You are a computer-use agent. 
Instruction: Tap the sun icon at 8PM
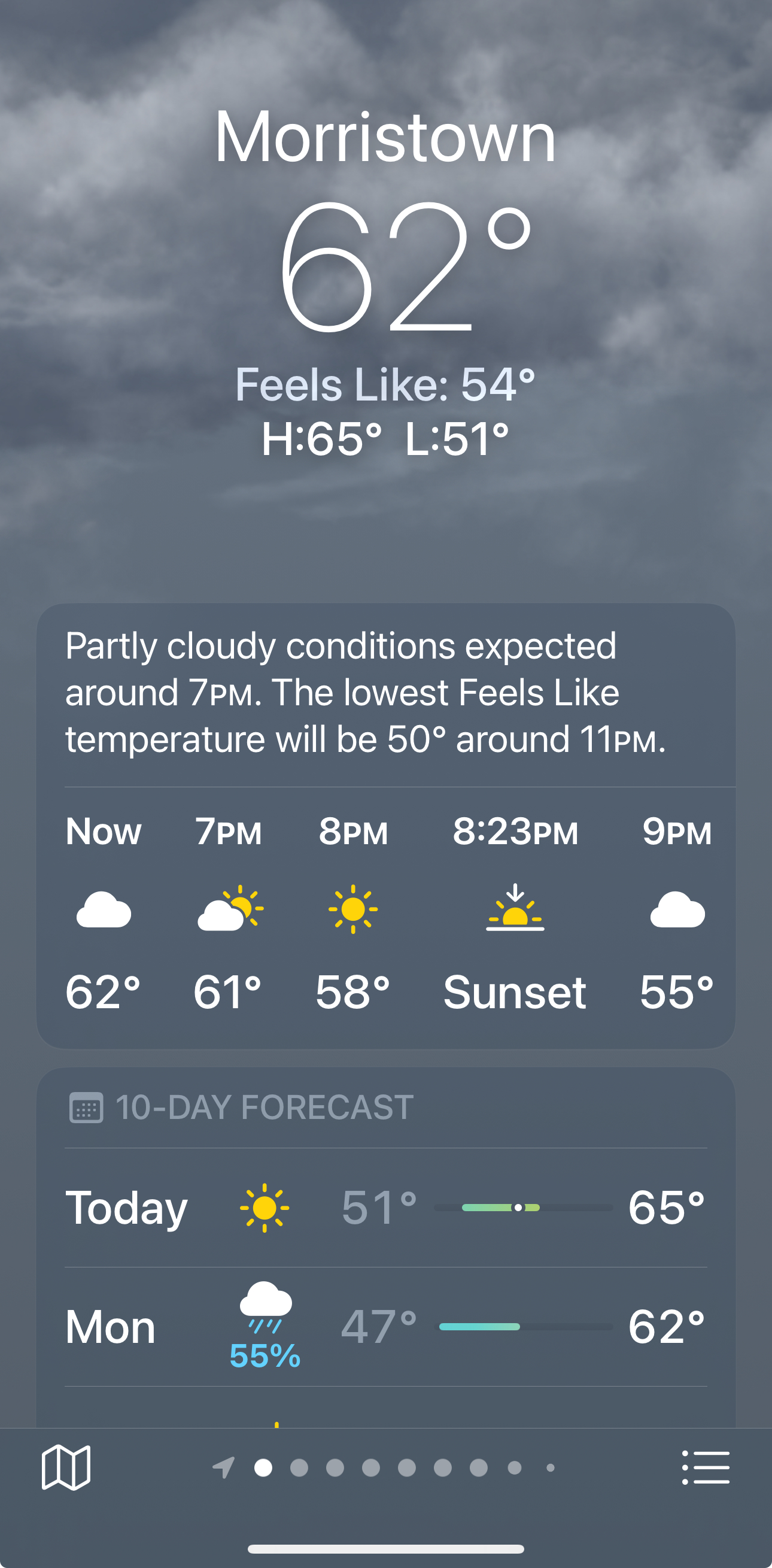(353, 909)
